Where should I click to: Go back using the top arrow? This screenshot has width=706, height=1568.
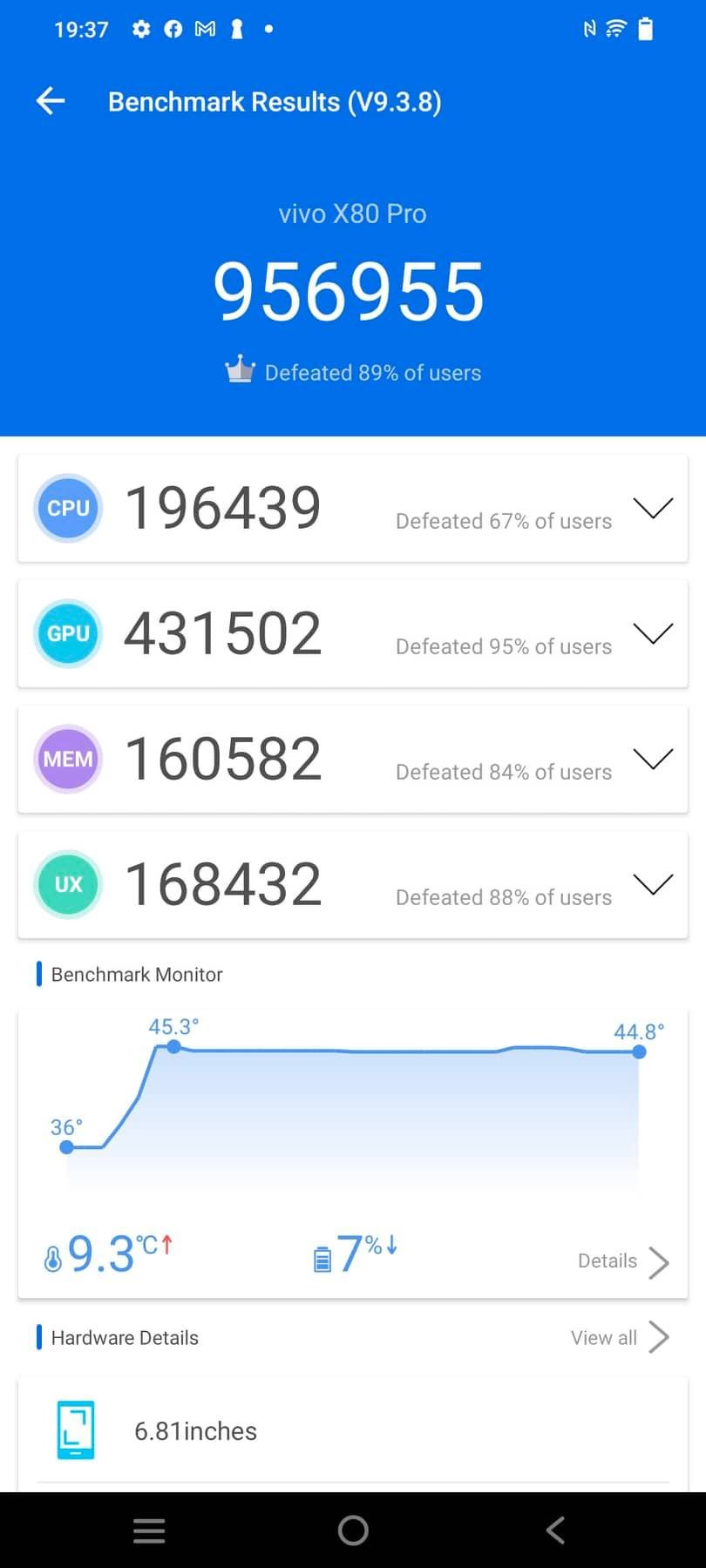click(51, 101)
